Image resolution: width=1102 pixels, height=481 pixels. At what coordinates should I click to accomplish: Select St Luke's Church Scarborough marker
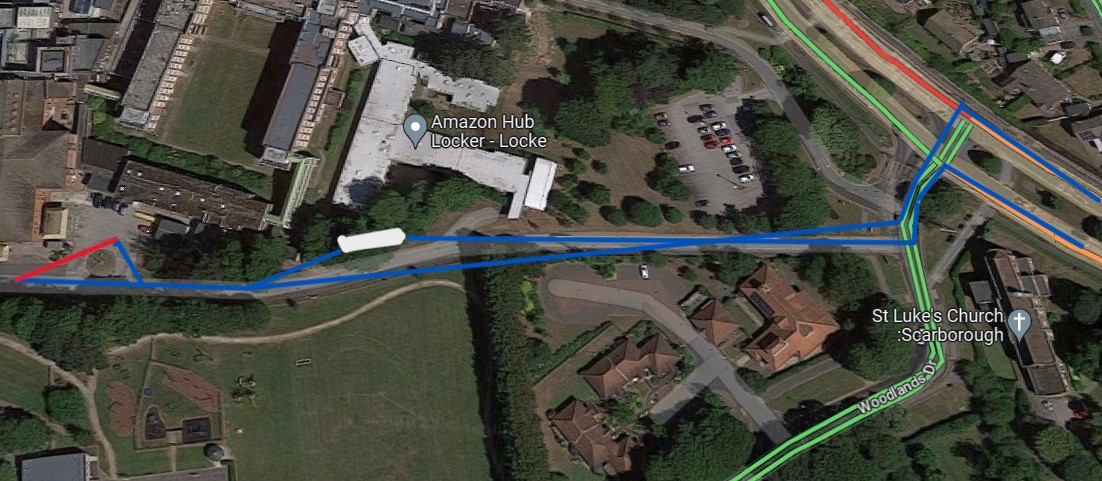pyautogui.click(x=1019, y=324)
